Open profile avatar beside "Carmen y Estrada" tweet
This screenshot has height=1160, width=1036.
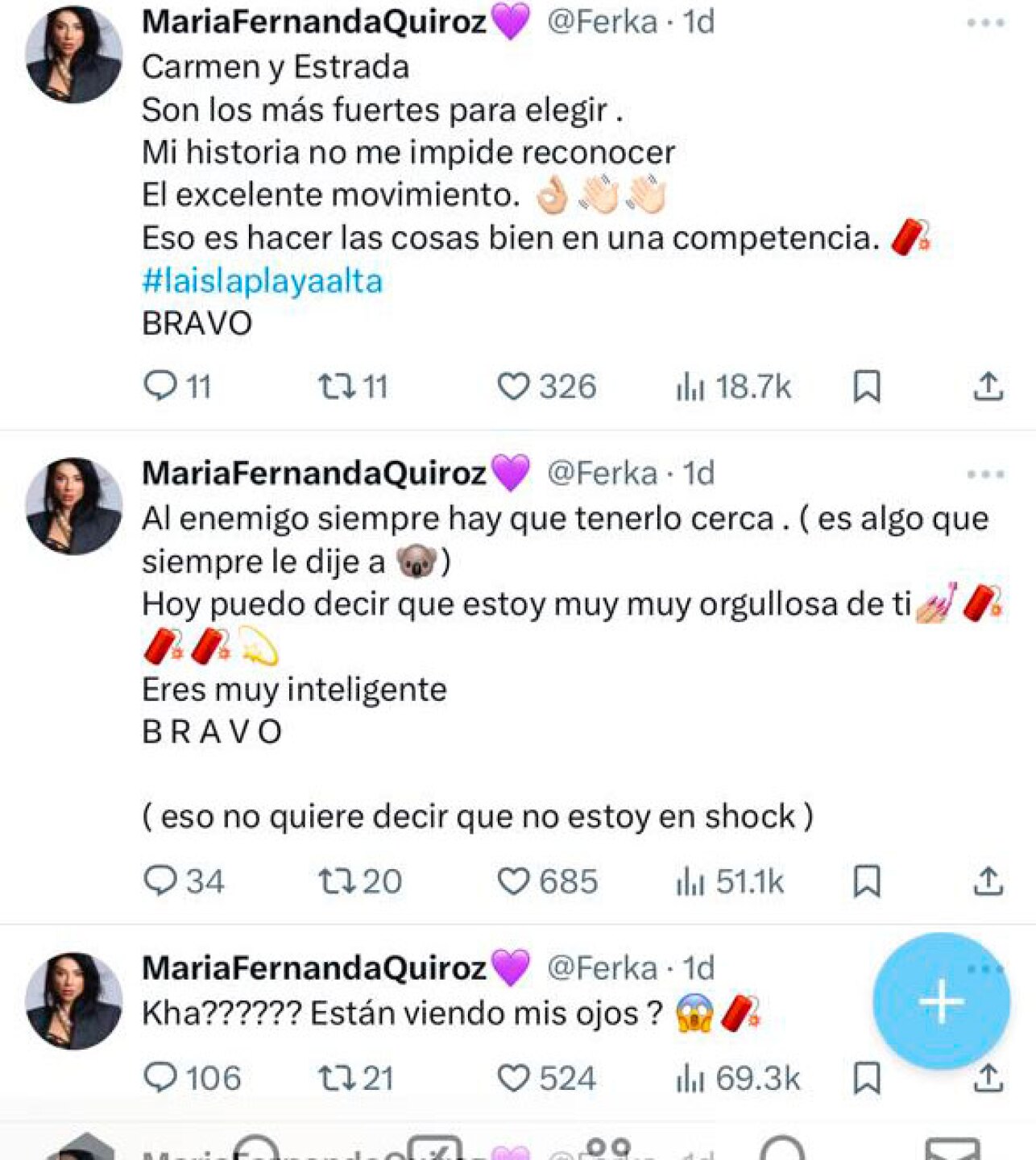[74, 56]
